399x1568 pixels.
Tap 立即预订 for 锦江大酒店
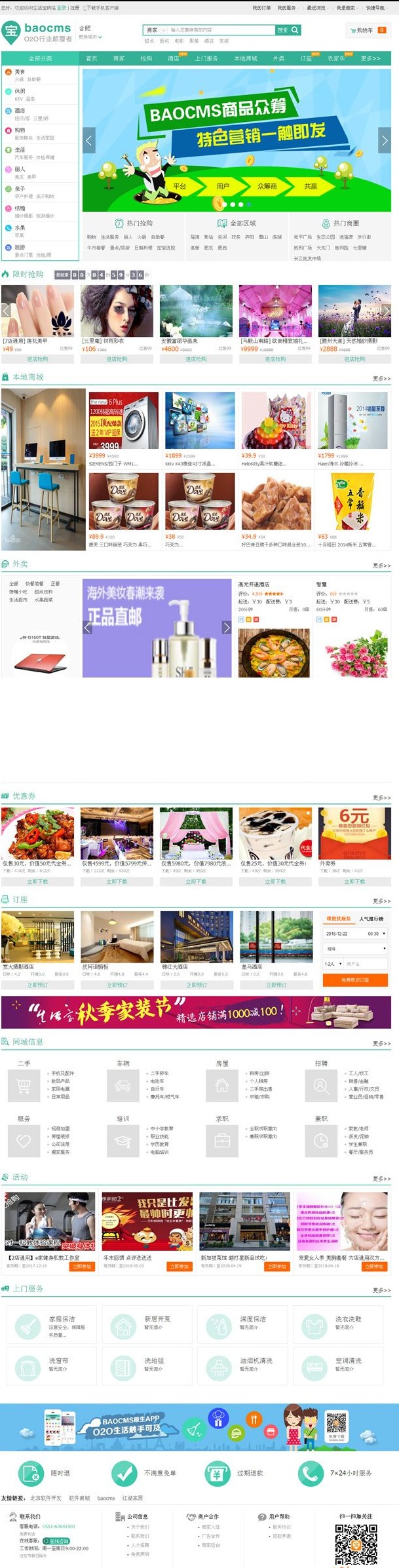pyautogui.click(x=197, y=984)
